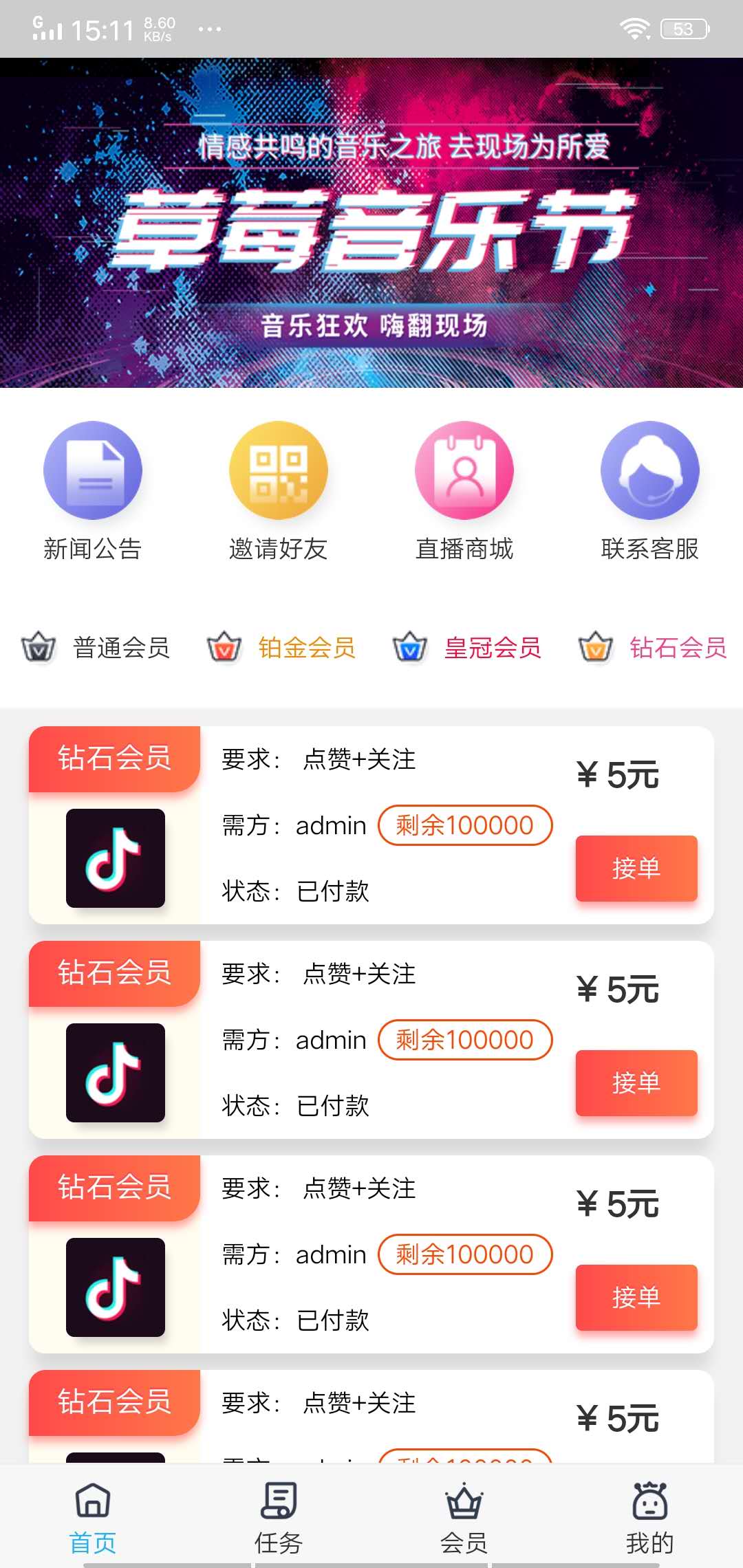Viewport: 743px width, 1568px height.
Task: Expand the 剩余100000 remaining count badge
Action: coord(464,825)
